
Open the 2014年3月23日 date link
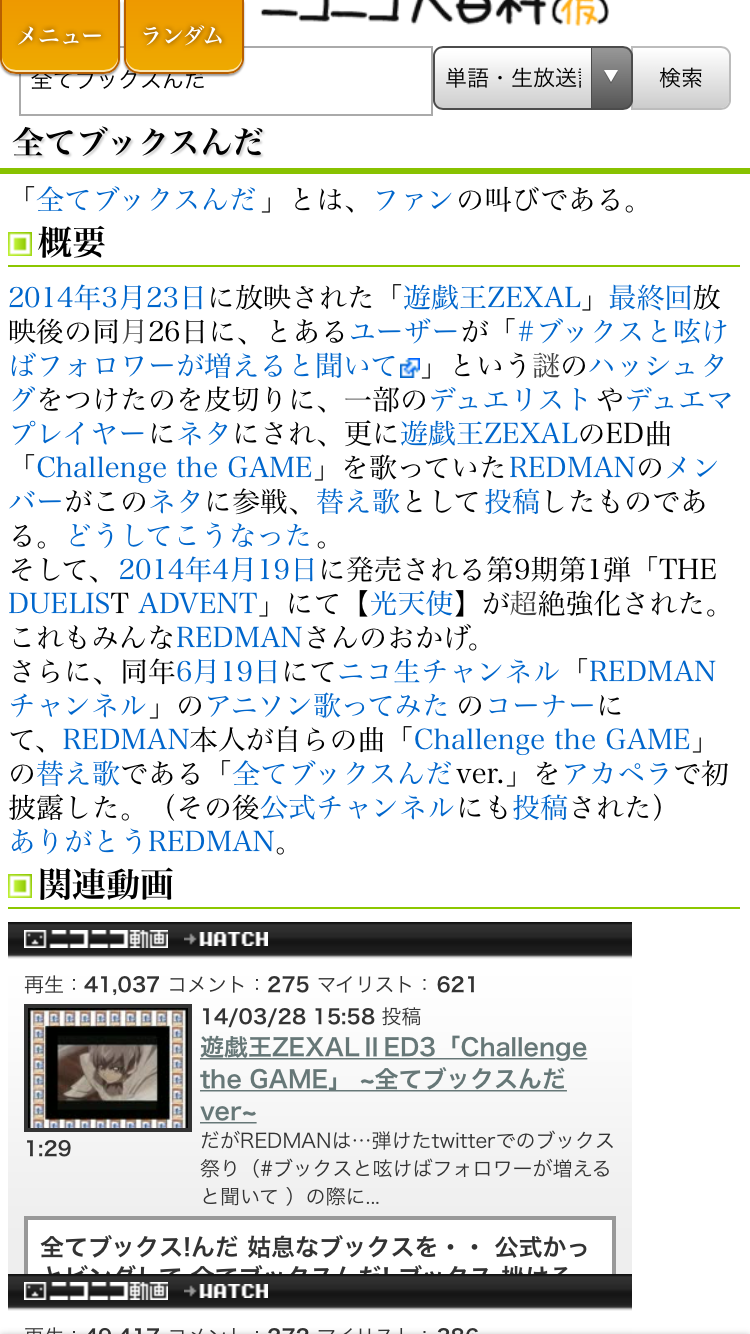click(106, 297)
